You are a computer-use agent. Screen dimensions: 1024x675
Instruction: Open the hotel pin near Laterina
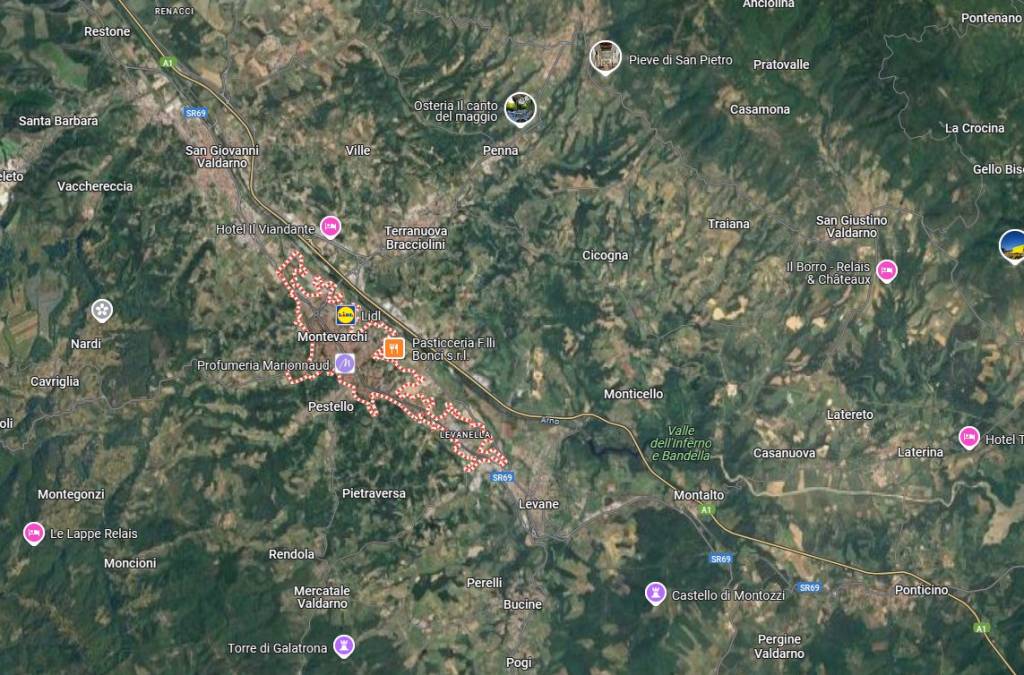(x=968, y=438)
